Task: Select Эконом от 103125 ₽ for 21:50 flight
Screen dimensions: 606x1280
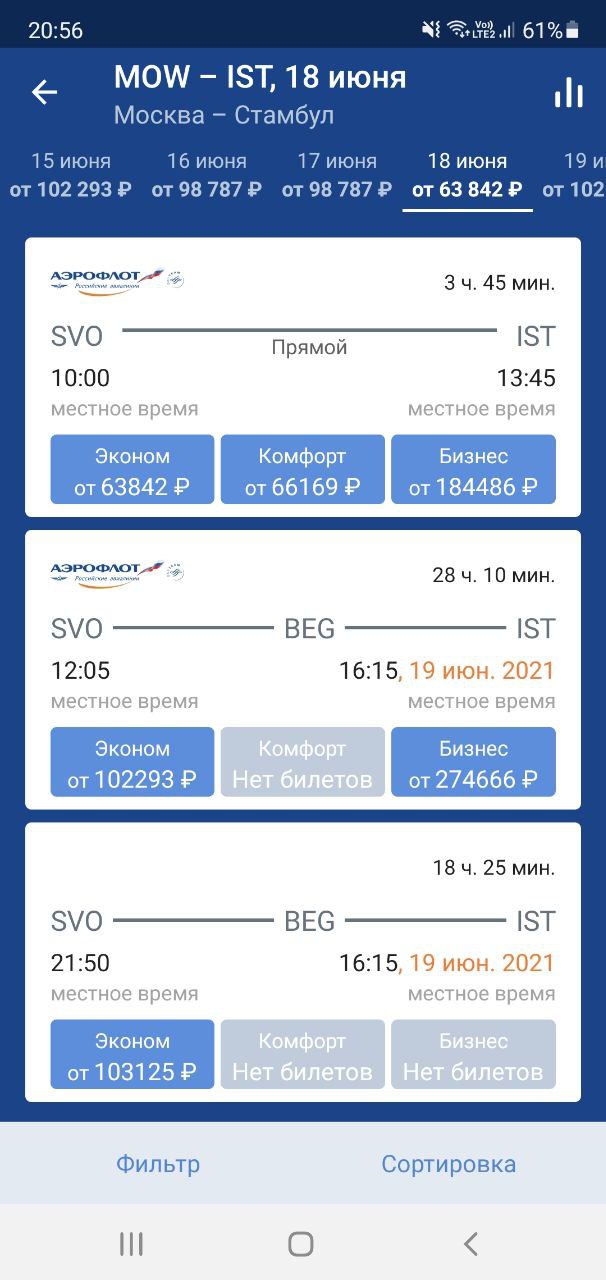Action: (132, 1054)
